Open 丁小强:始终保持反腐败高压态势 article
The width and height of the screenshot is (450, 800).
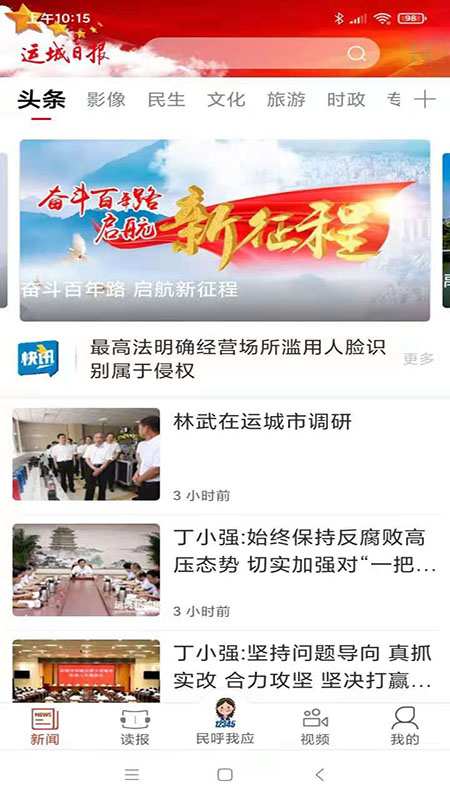pyautogui.click(x=225, y=570)
